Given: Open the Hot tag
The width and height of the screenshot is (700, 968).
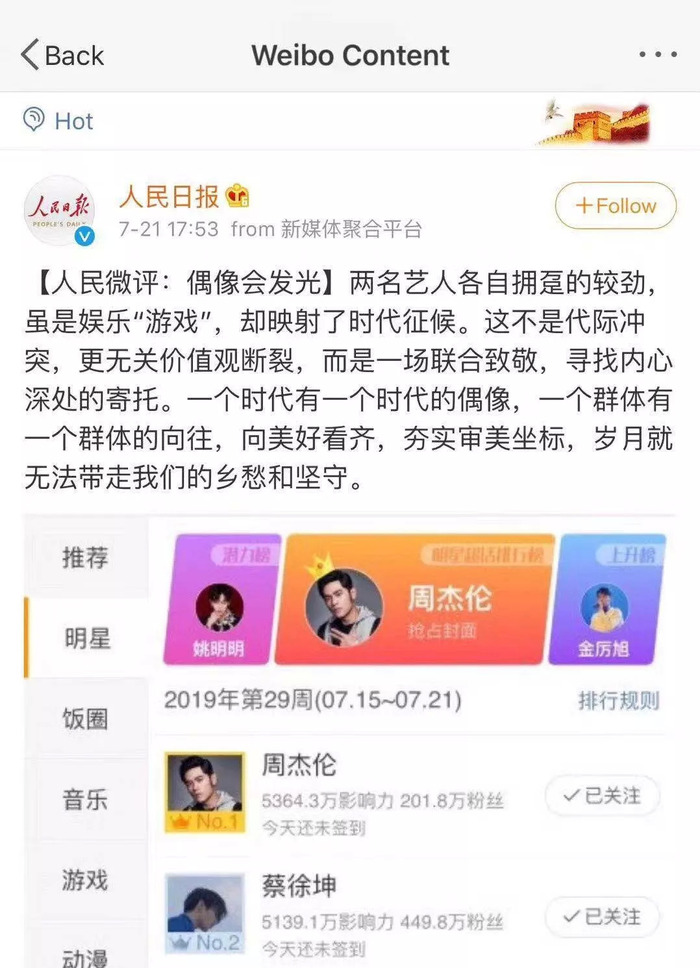Looking at the screenshot, I should [x=58, y=121].
